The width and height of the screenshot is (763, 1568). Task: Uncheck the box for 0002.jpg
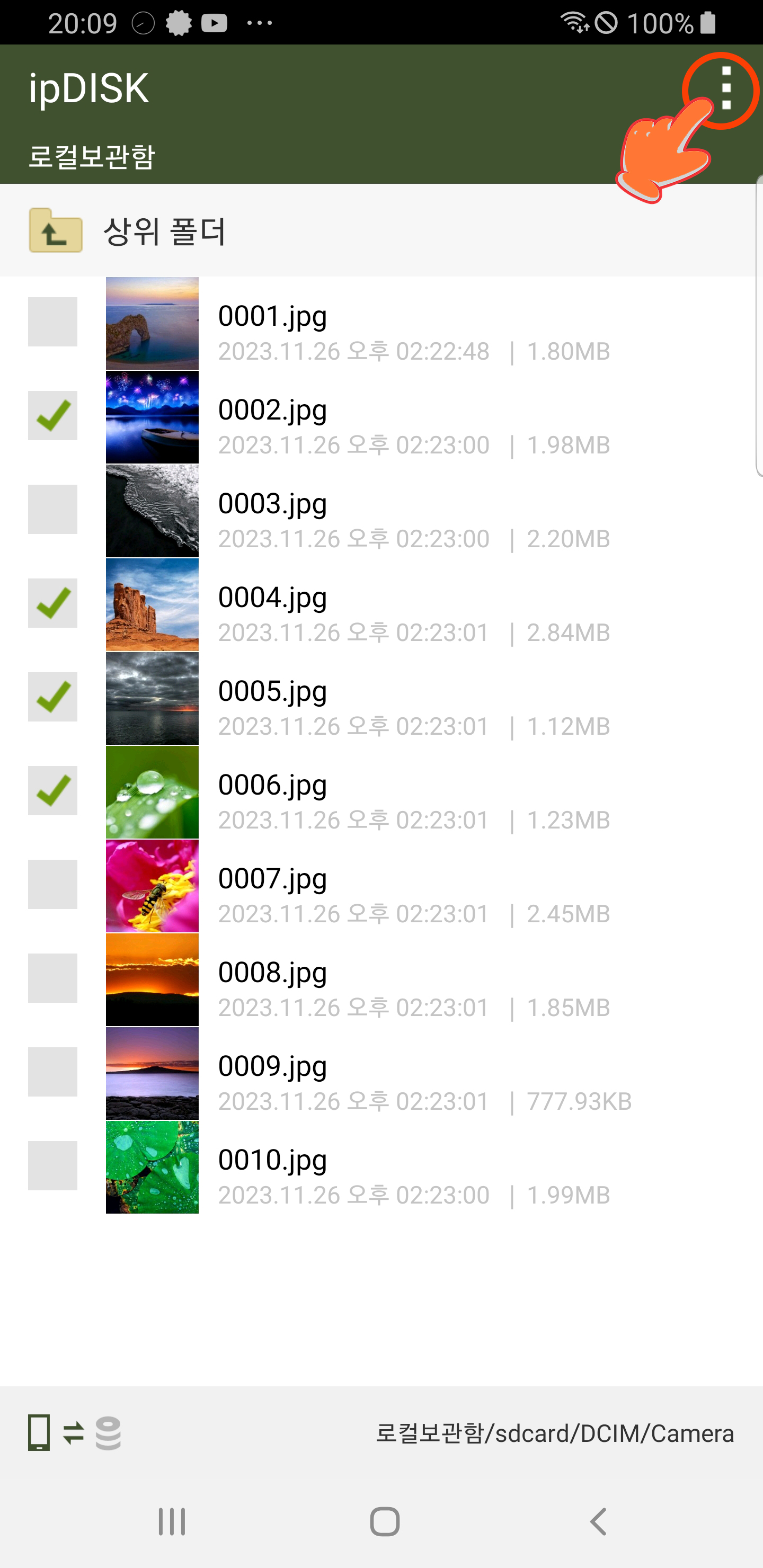tap(52, 416)
